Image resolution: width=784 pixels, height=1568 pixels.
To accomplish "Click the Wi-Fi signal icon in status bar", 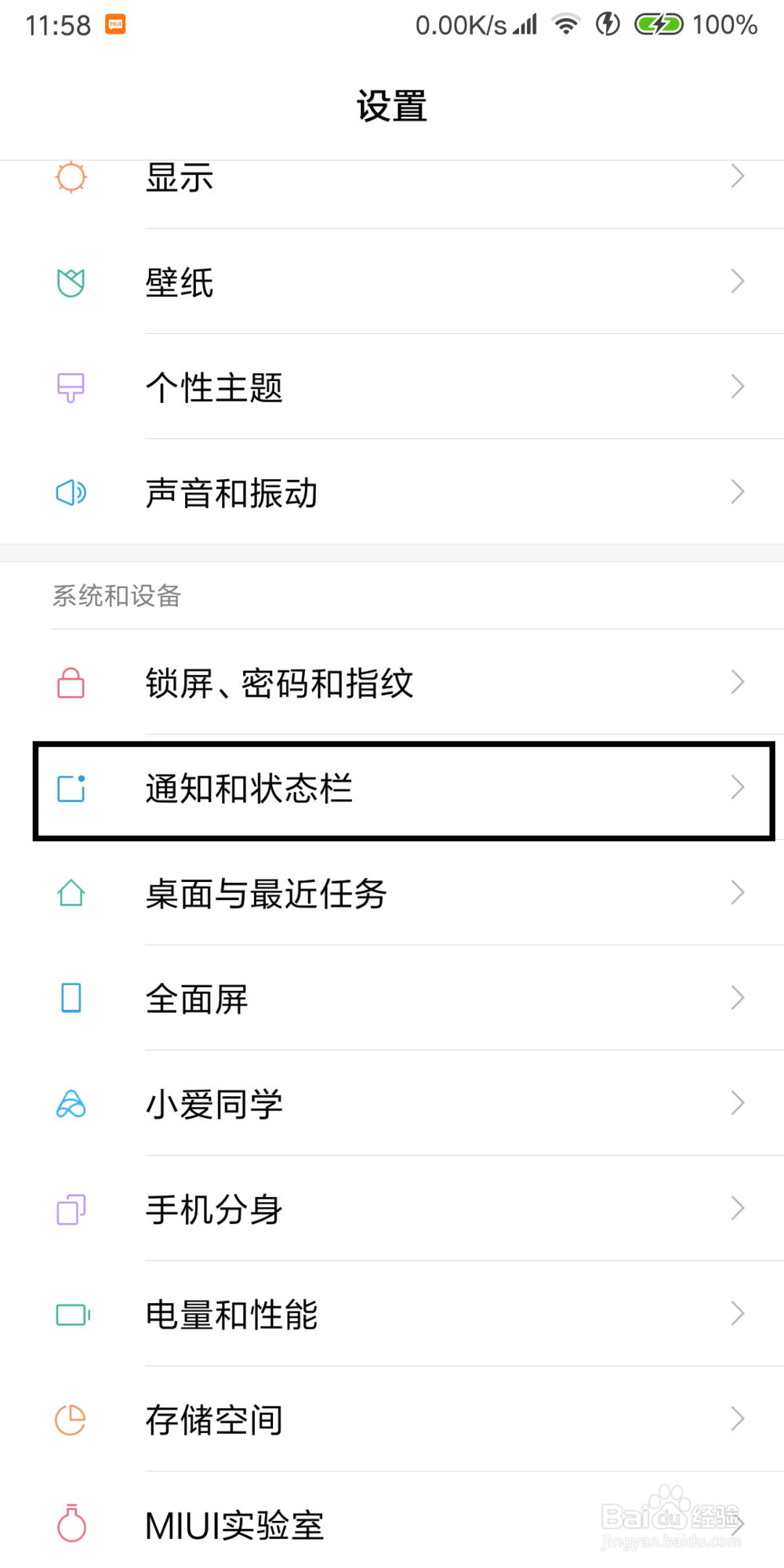I will pyautogui.click(x=566, y=24).
